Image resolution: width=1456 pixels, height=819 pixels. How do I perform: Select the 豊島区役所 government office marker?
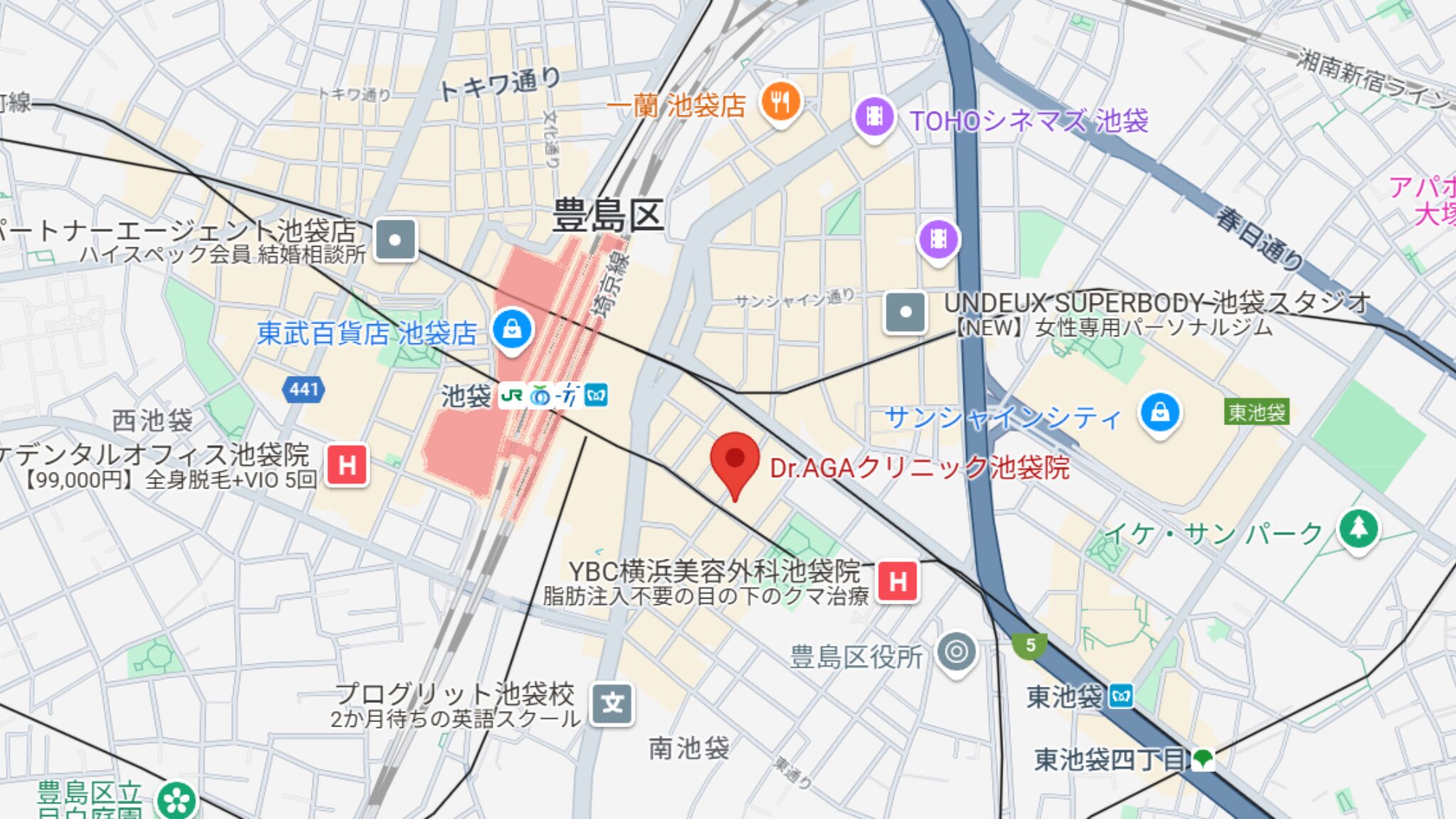tap(956, 651)
